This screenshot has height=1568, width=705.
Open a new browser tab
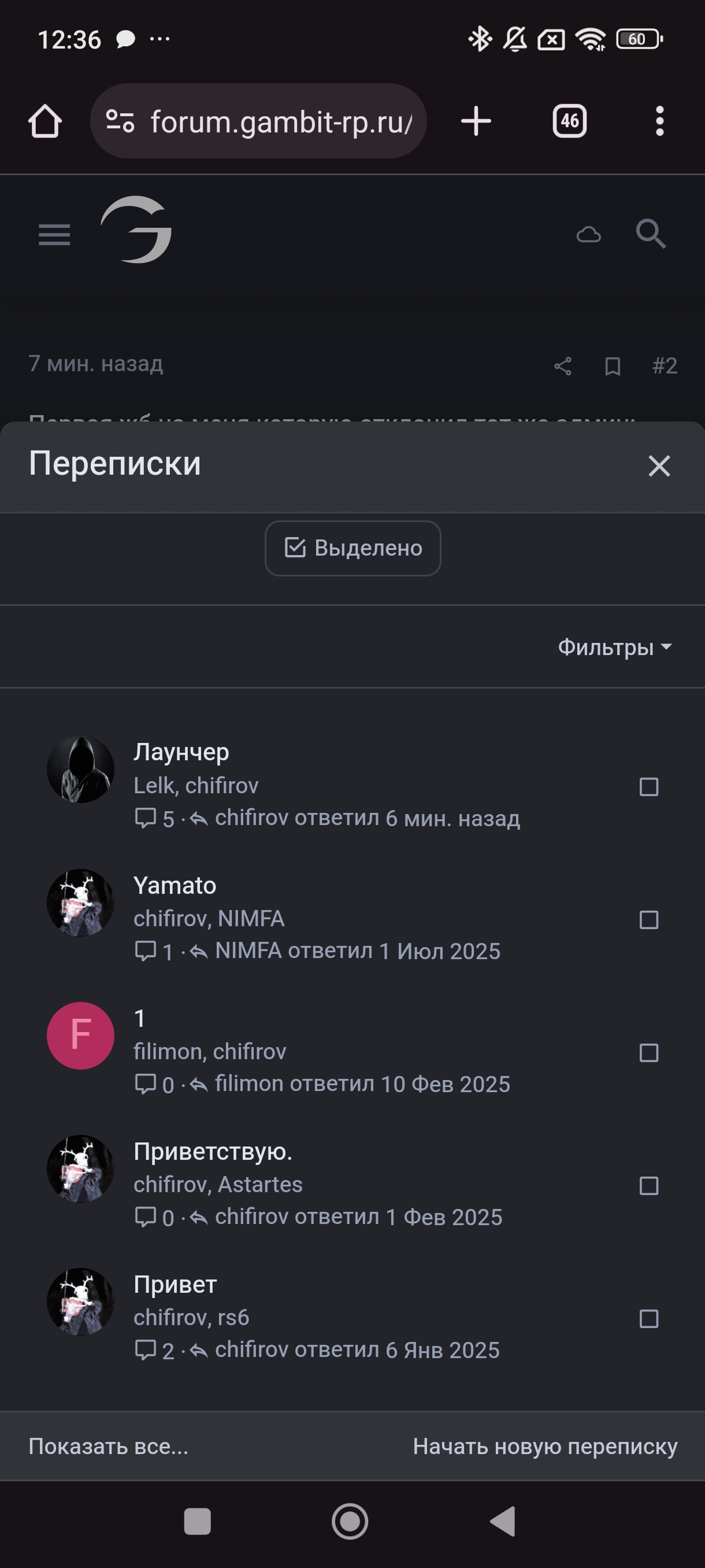476,121
